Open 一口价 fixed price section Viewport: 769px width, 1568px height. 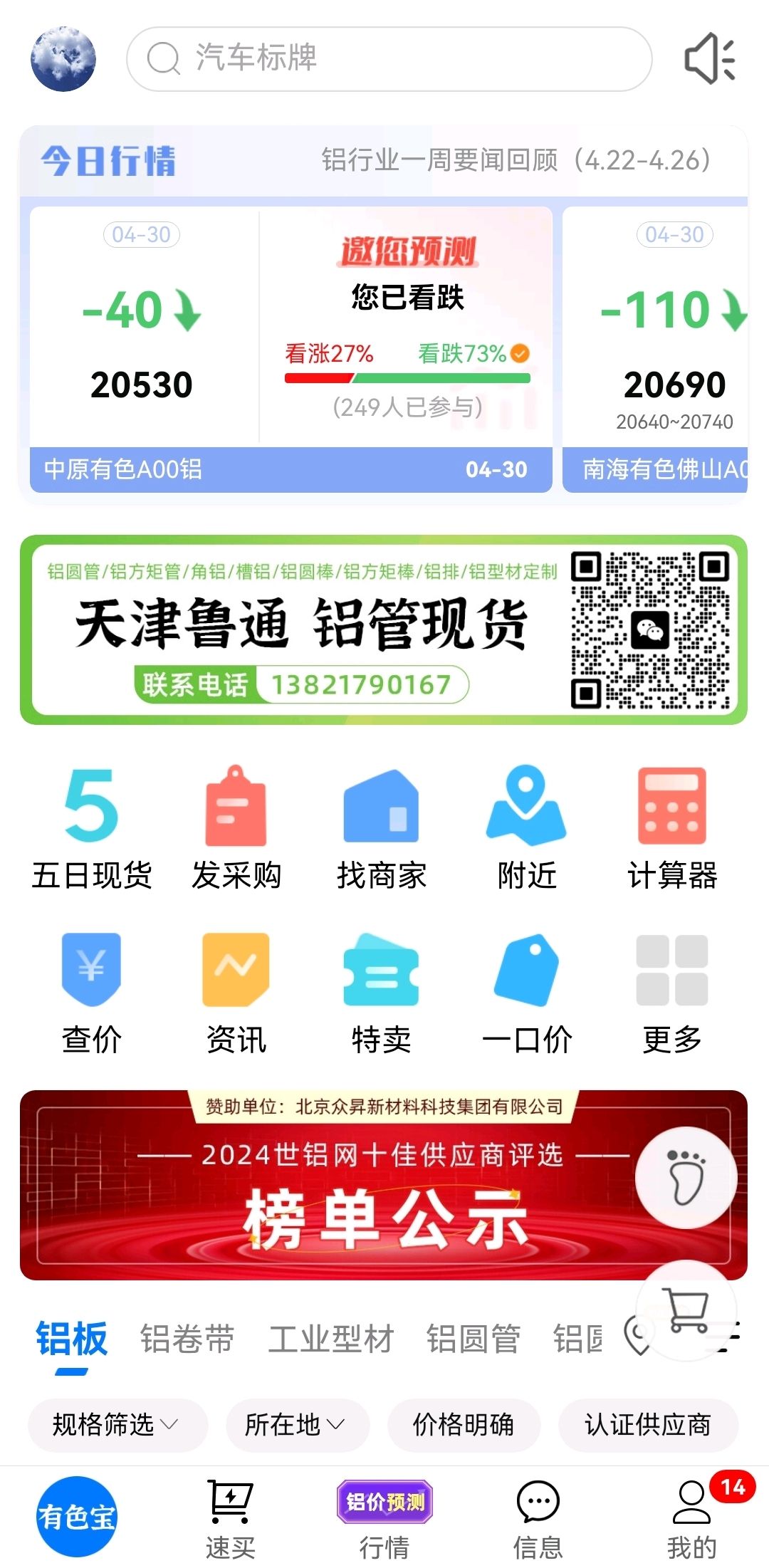[527, 994]
